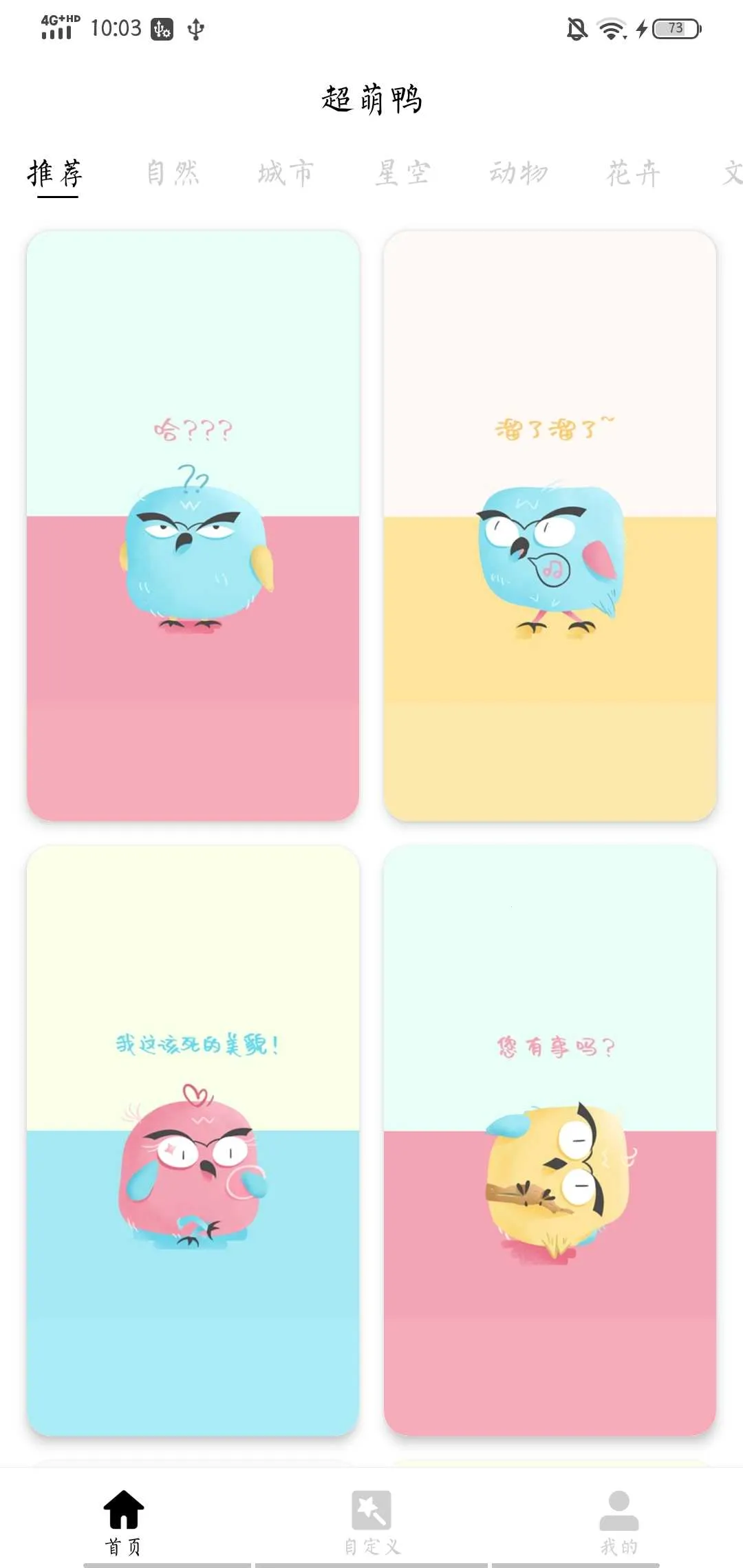
Task: Select the 花卉 category tab
Action: coord(634,173)
